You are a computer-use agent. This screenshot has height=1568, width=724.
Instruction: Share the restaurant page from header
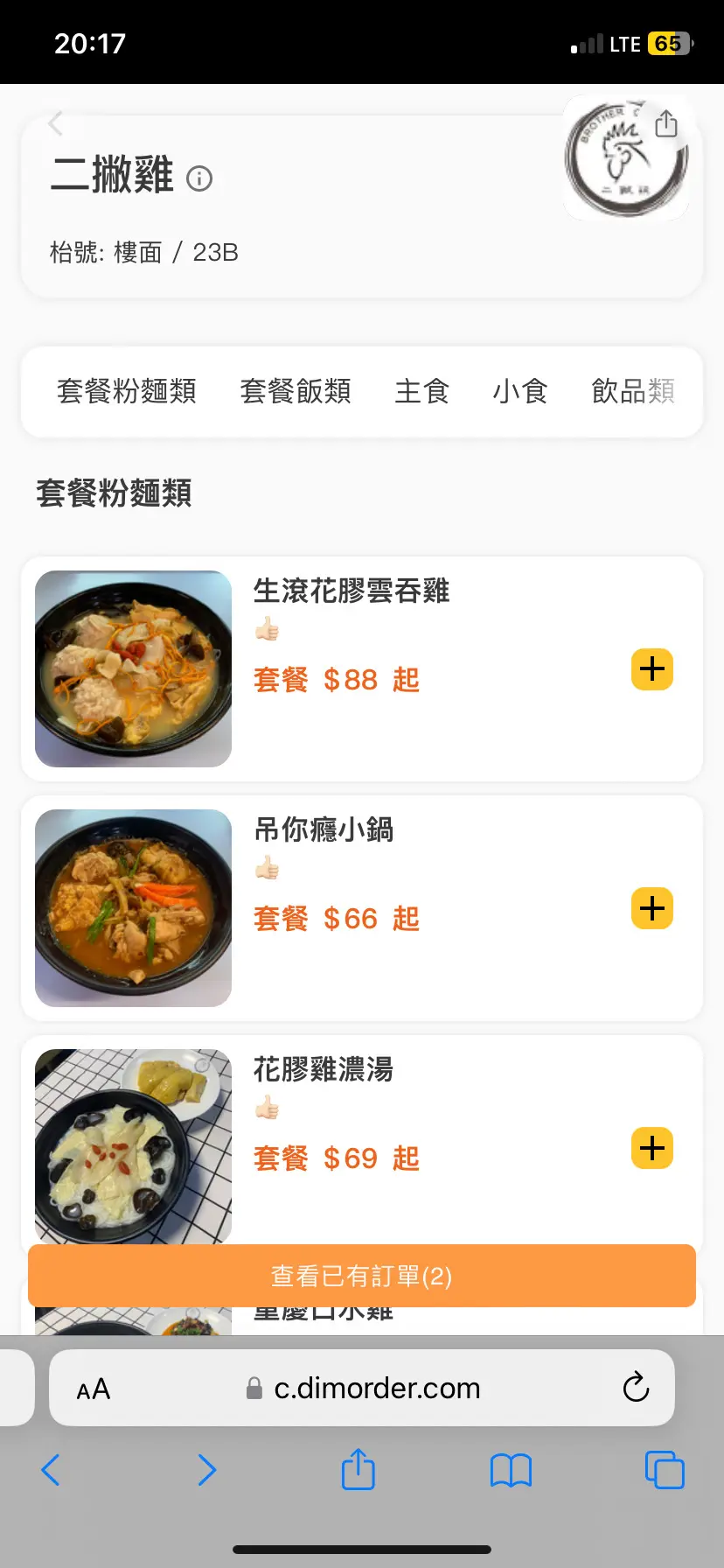[666, 124]
